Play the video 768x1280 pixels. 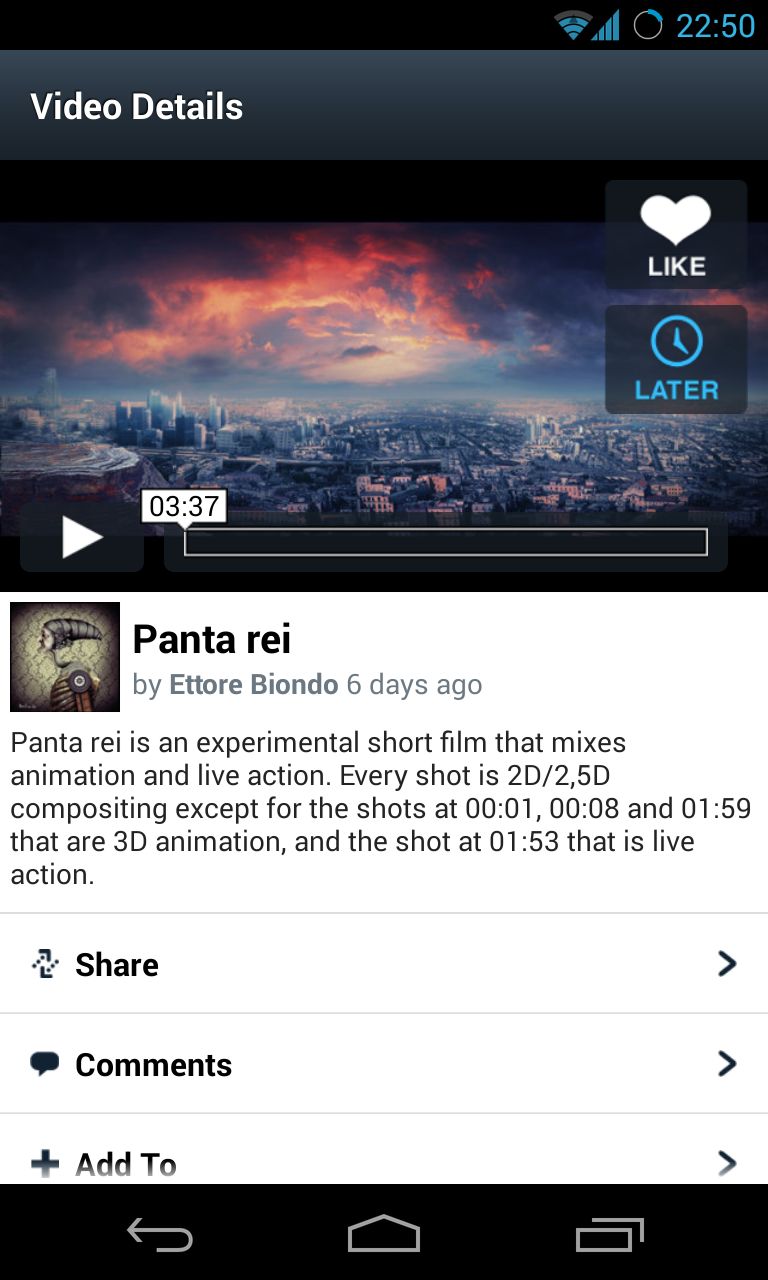[x=82, y=538]
